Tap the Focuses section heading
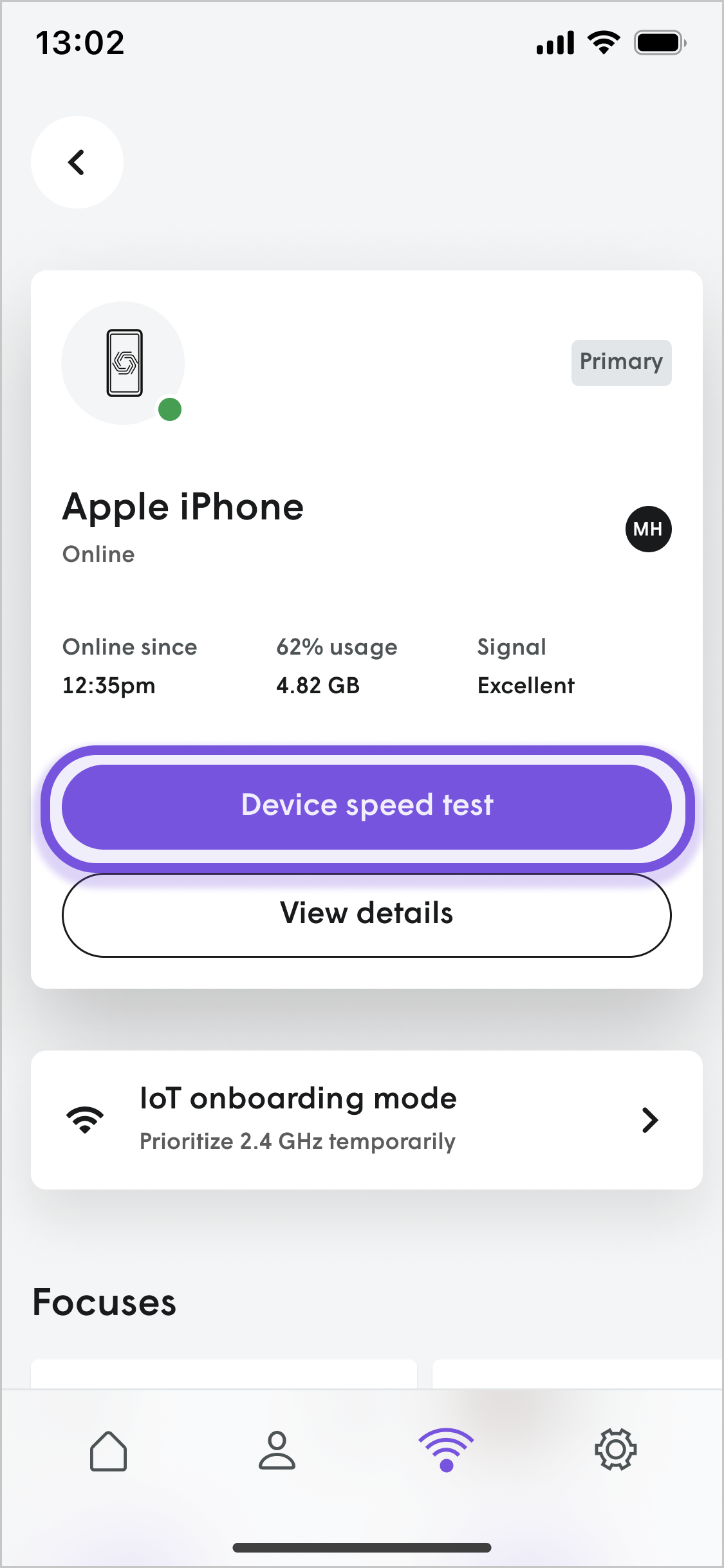This screenshot has height=1568, width=724. (x=105, y=1302)
